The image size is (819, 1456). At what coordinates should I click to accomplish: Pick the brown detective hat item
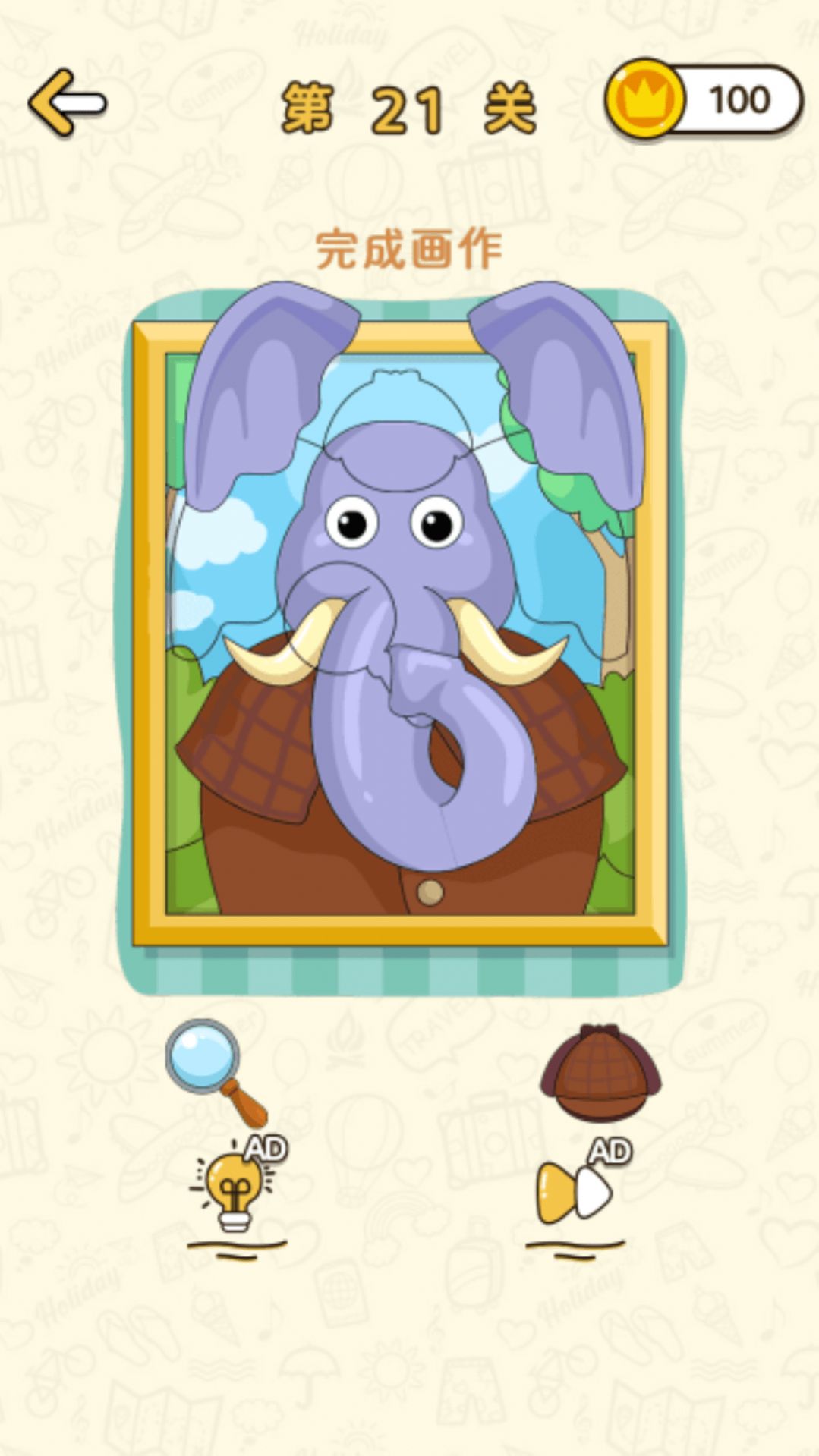pos(600,1071)
